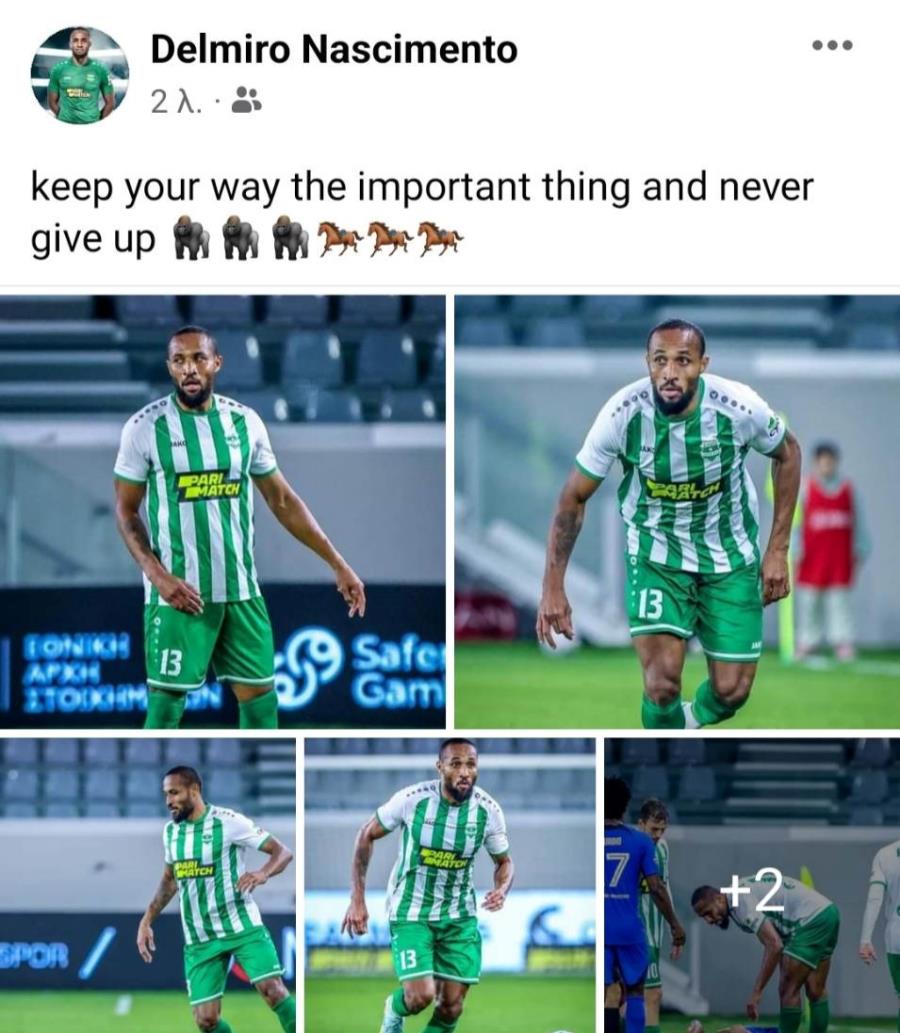
Task: Open the post's three-dot options menu
Action: click(831, 45)
